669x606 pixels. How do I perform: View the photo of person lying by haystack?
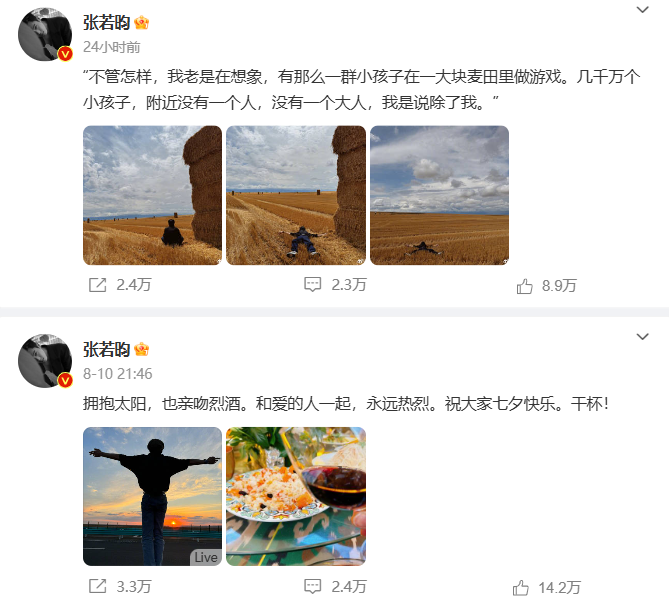coord(296,195)
